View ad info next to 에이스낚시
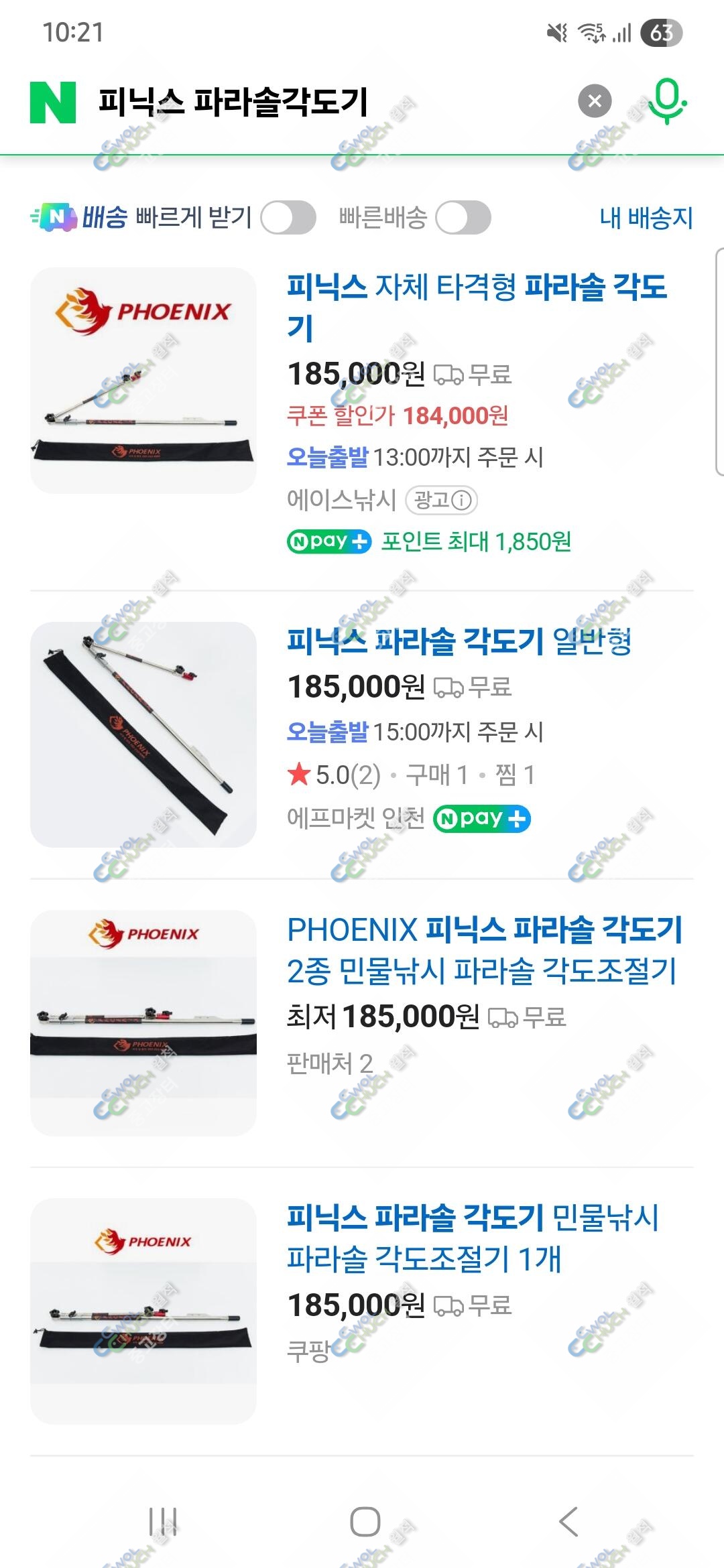The image size is (724, 1568). 442,500
